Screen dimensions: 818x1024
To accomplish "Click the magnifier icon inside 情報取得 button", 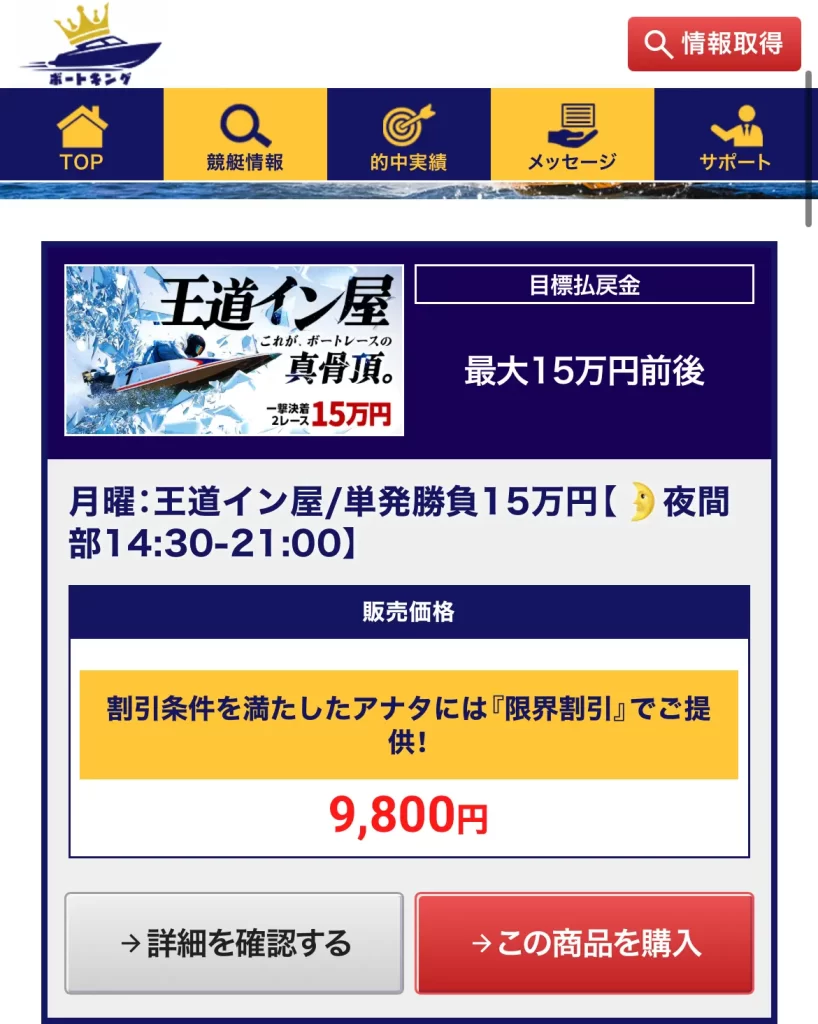I will (x=658, y=44).
